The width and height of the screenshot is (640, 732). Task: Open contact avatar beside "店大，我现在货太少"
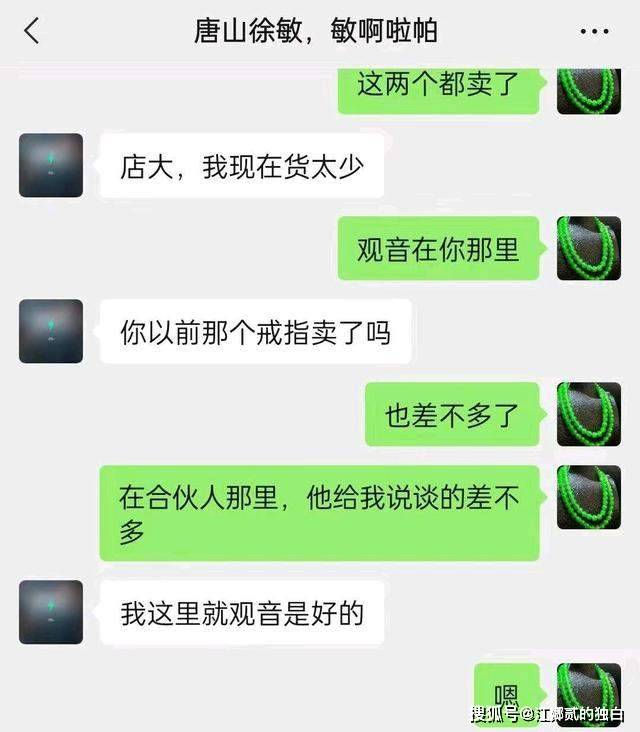[51, 165]
